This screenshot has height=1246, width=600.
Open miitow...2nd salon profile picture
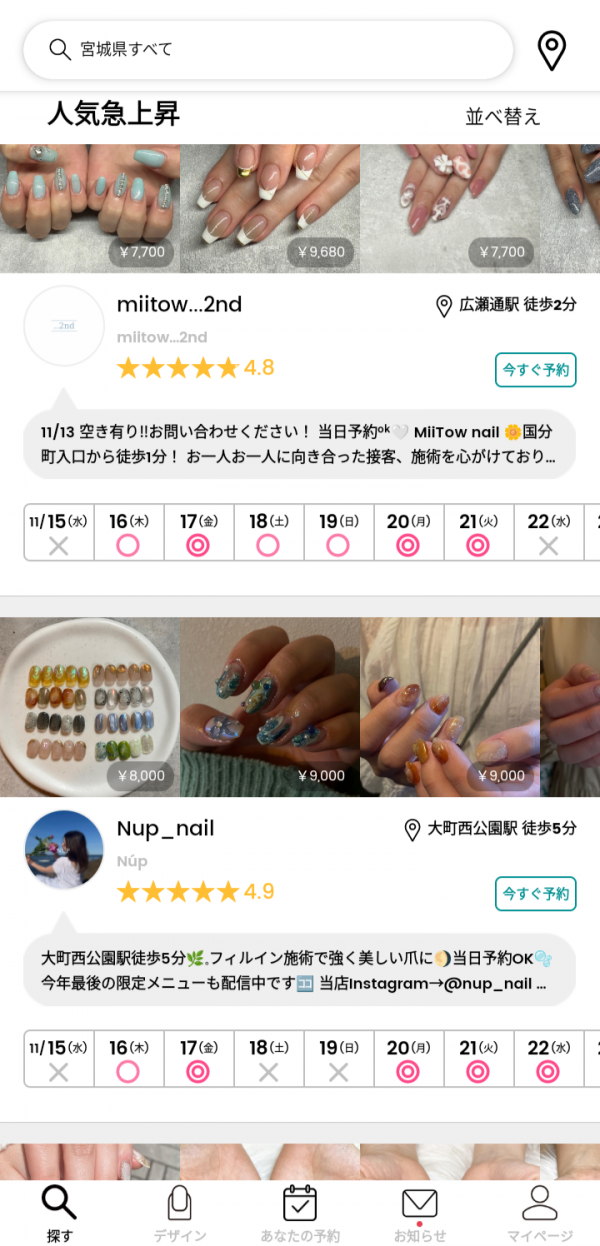click(64, 326)
